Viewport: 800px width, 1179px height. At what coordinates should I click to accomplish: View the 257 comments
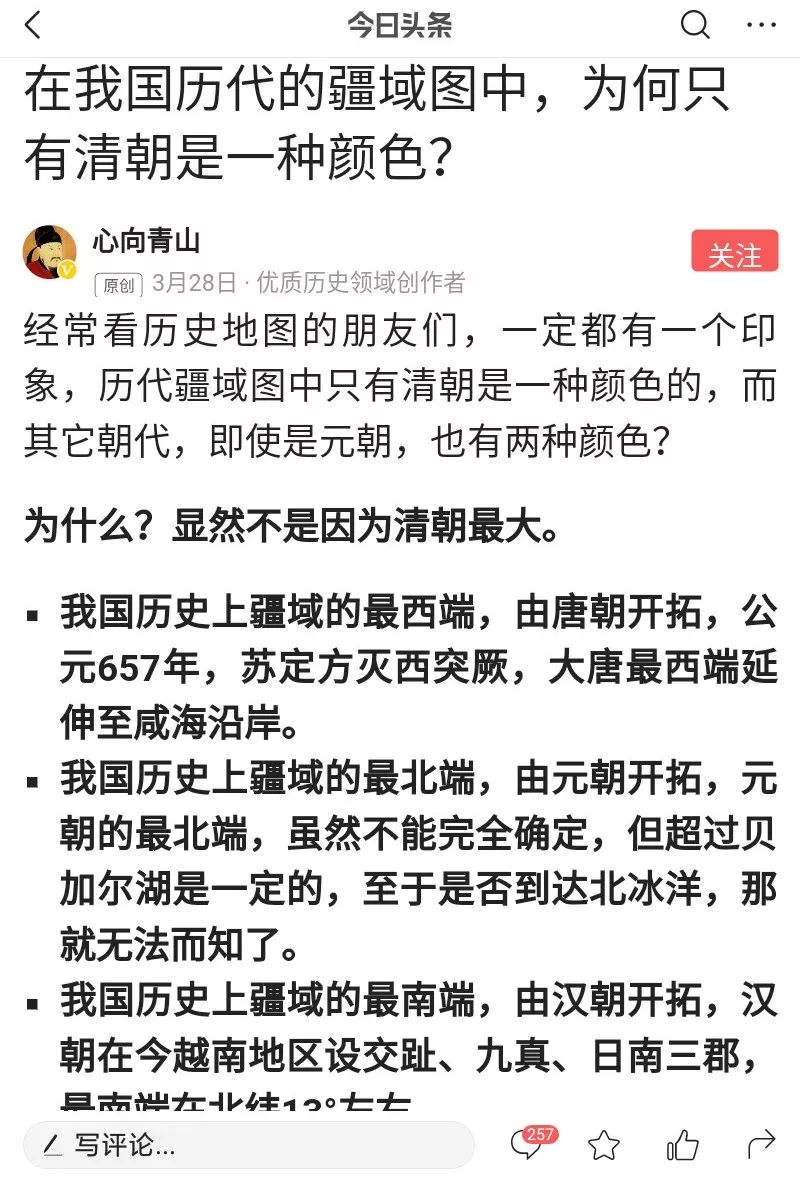point(528,1143)
